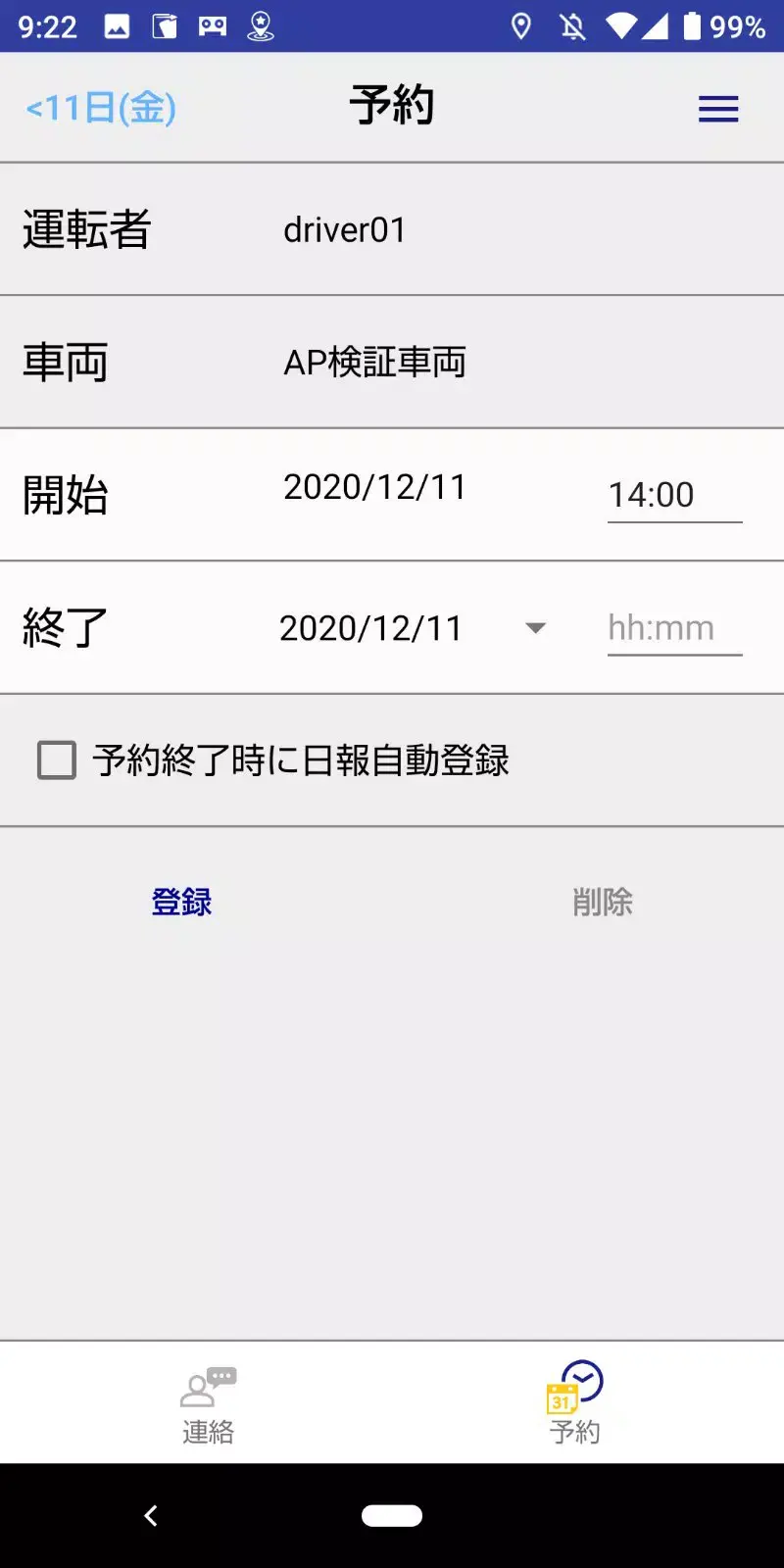Tap the 14:00 start time field
The image size is (784, 1568).
click(674, 495)
